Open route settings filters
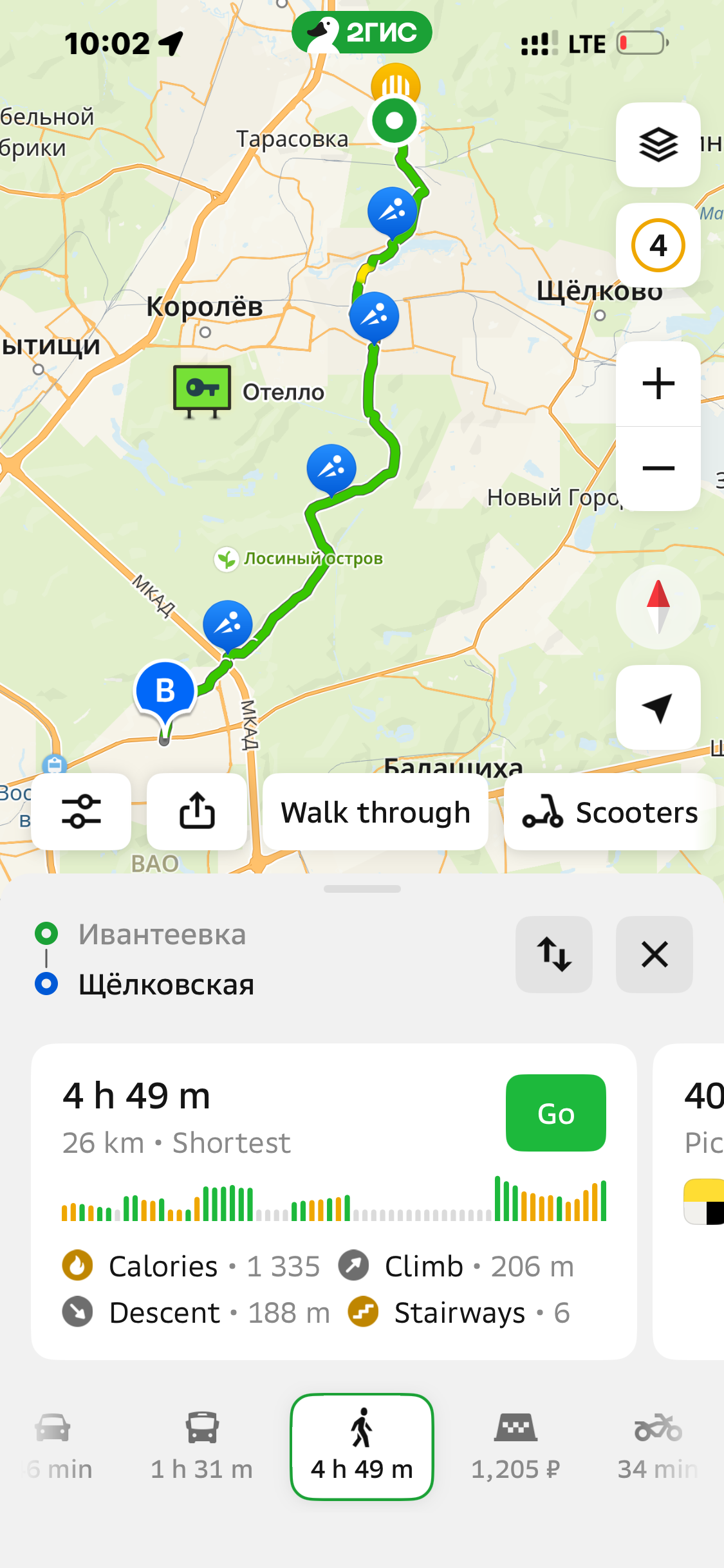The height and width of the screenshot is (1568, 724). tap(81, 812)
